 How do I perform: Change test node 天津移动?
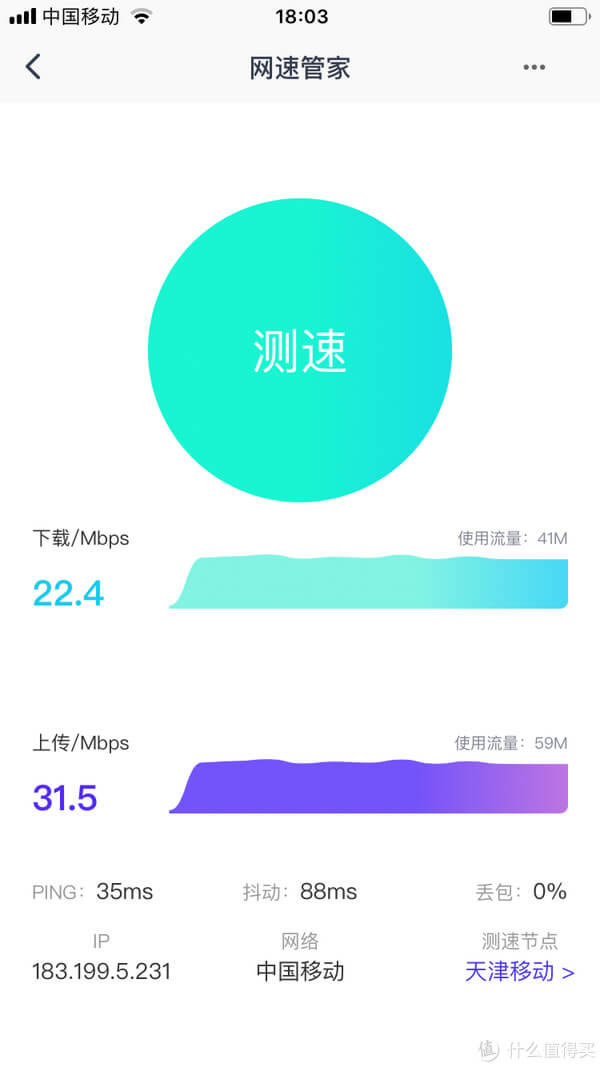pos(519,971)
